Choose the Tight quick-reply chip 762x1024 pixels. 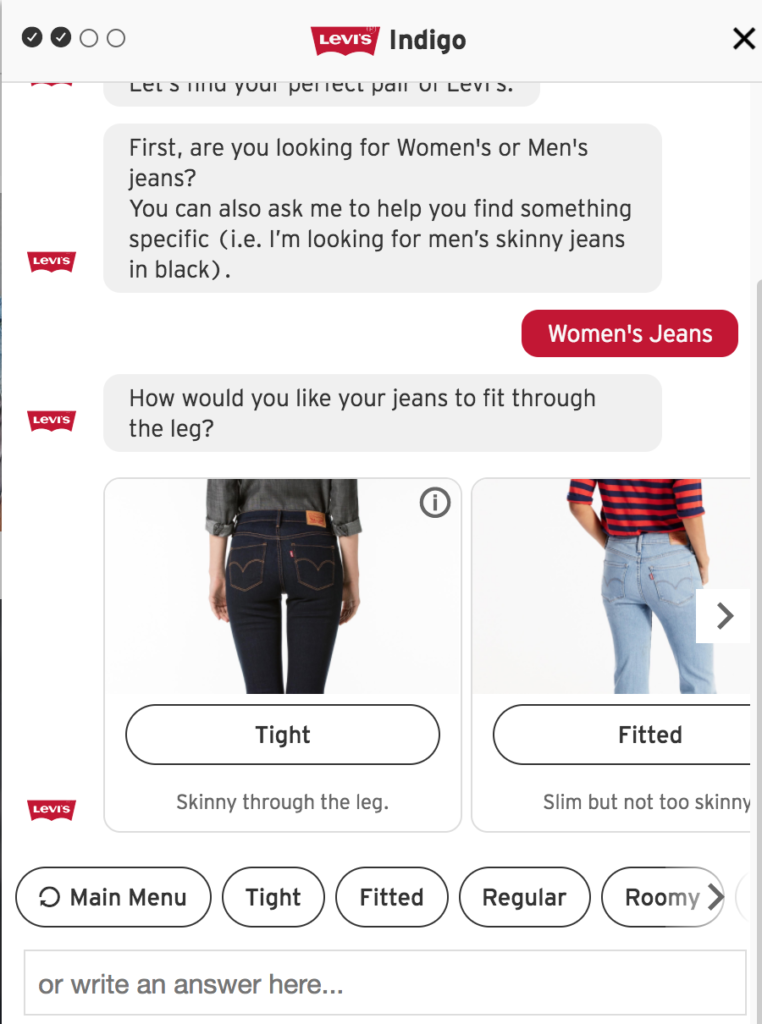273,897
